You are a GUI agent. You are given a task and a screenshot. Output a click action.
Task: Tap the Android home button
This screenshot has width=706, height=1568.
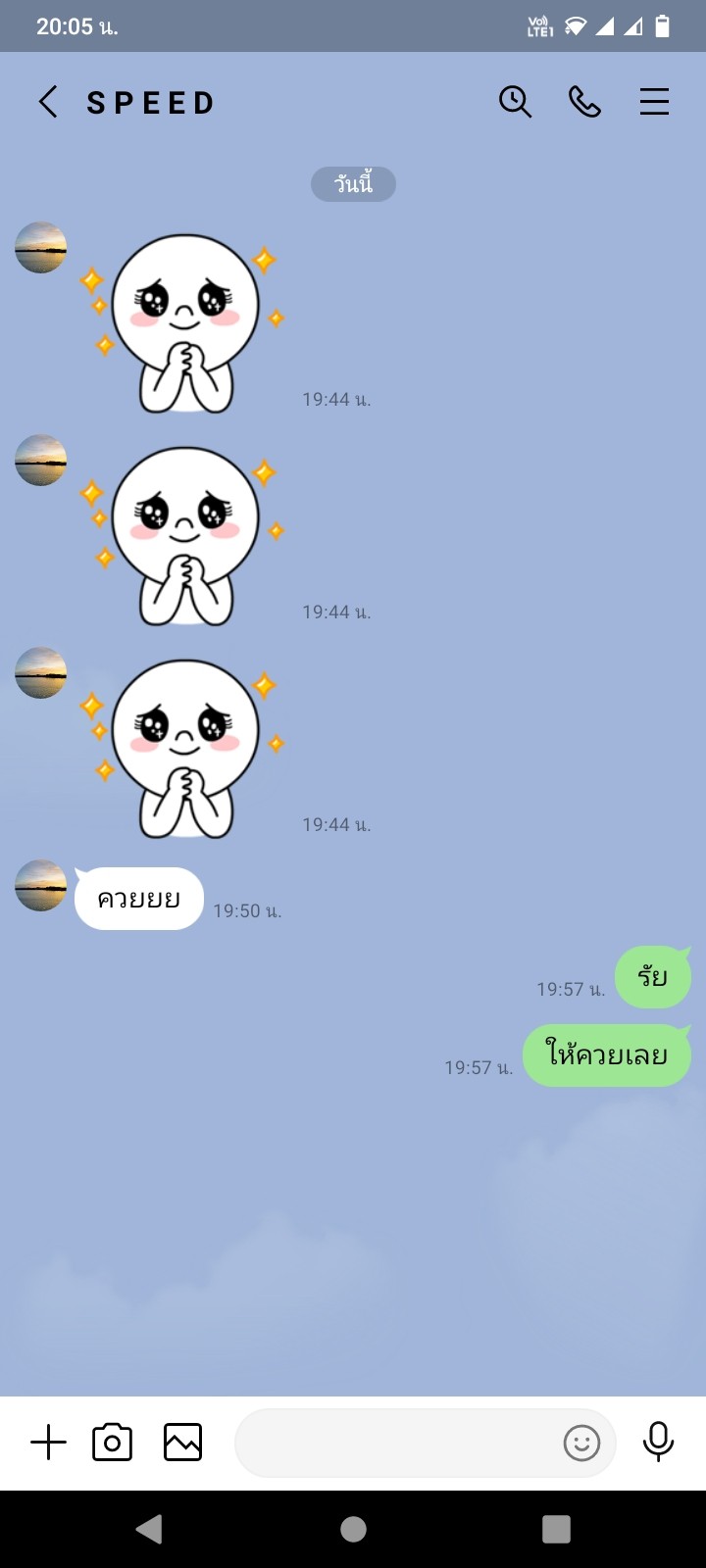point(353,1529)
